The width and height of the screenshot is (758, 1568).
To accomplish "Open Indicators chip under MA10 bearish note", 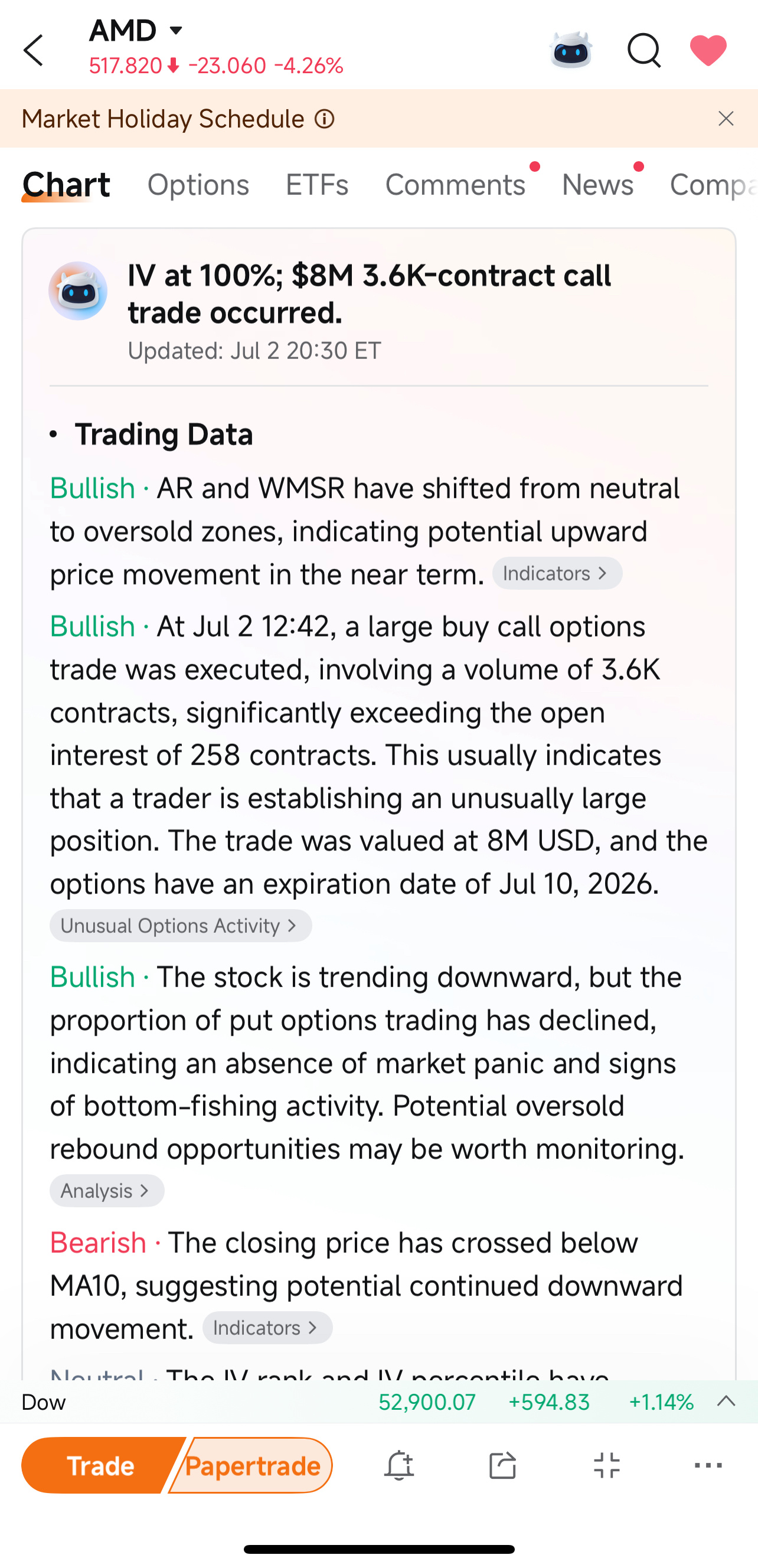I will pos(267,1328).
